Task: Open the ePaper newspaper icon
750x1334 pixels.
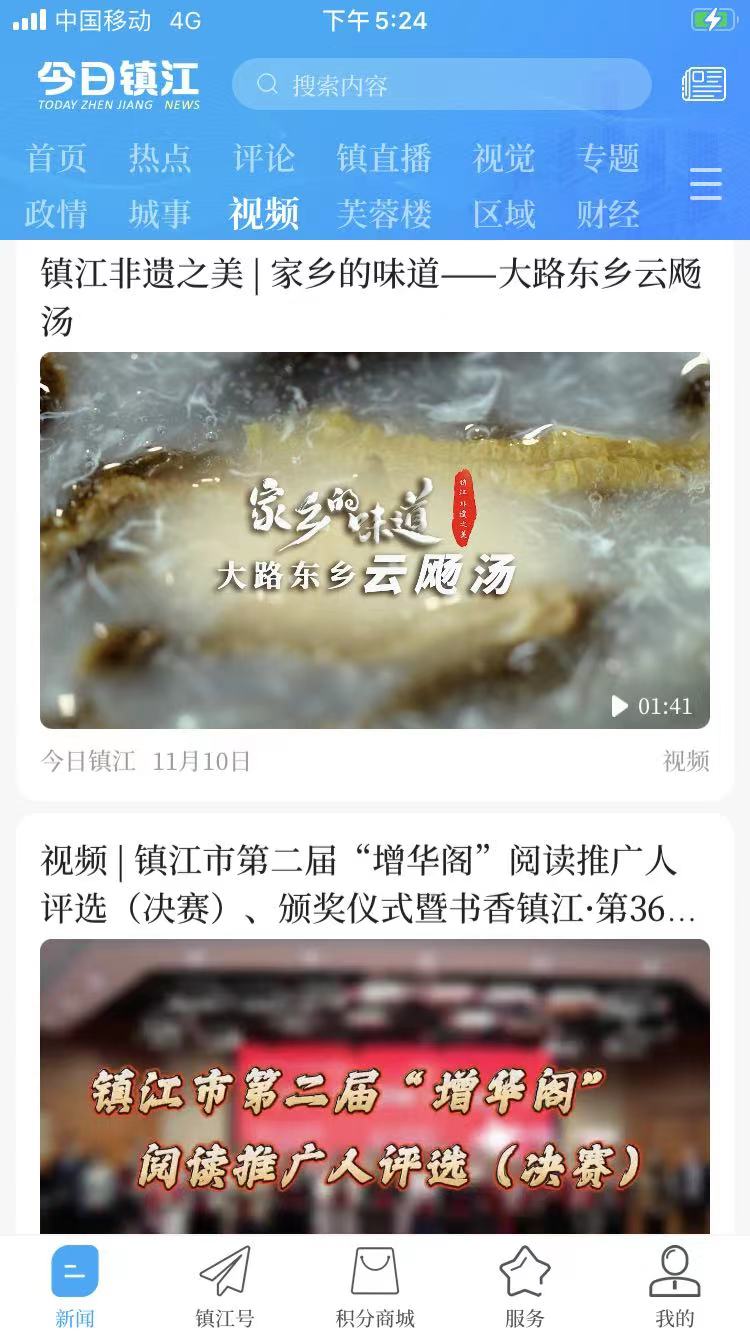Action: 705,84
